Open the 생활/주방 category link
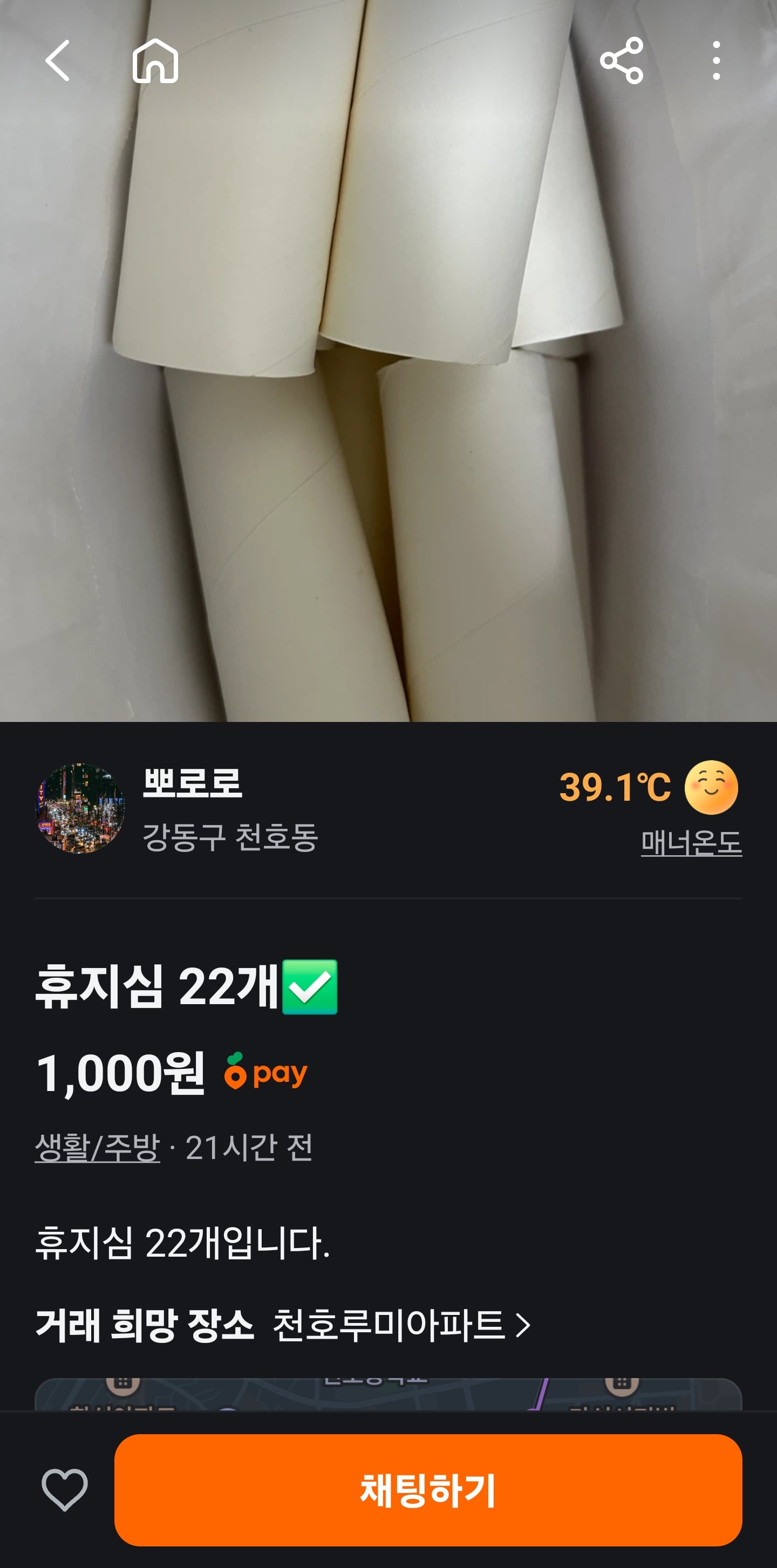Screen dimensions: 777x1568 (98, 1147)
